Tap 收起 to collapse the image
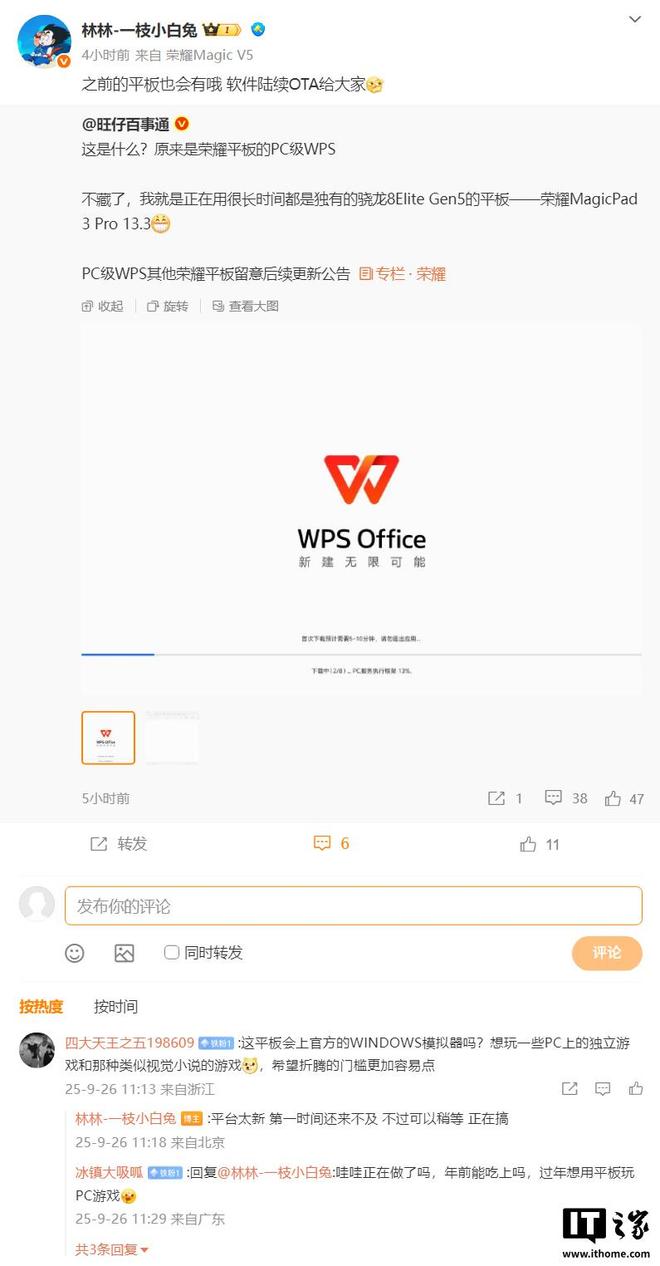The width and height of the screenshot is (660, 1266). pos(102,306)
